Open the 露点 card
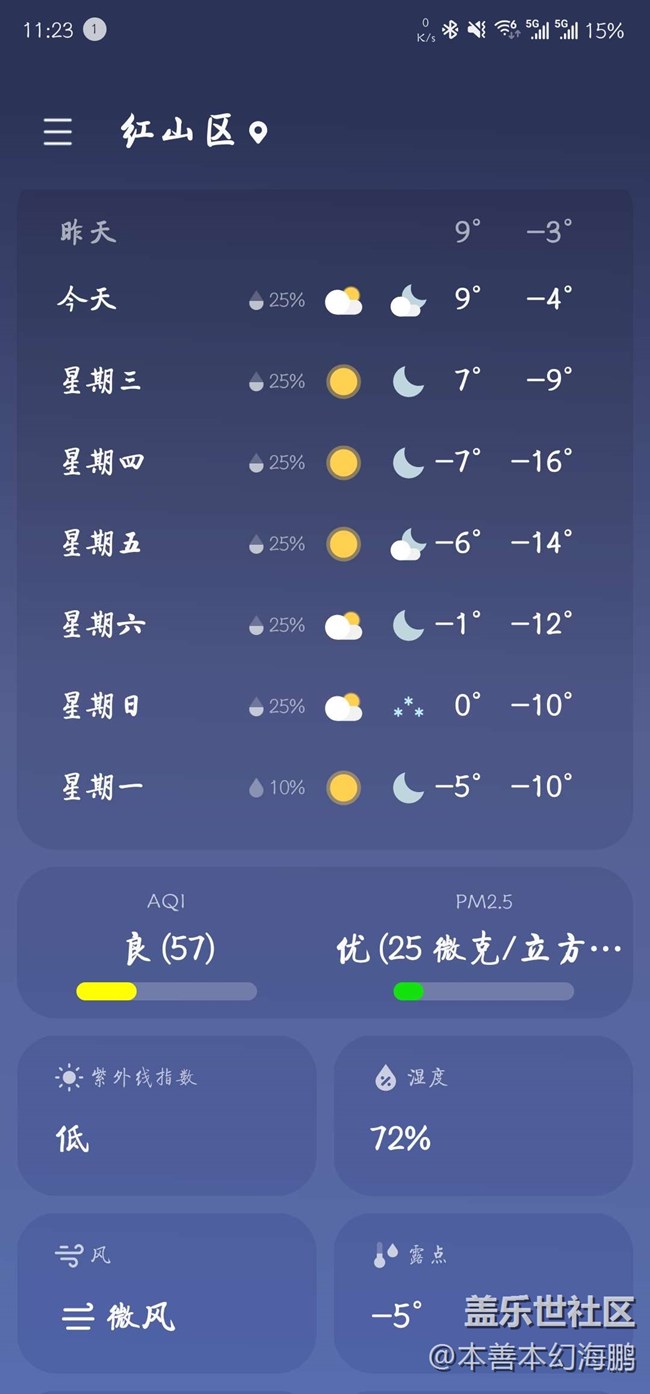 click(x=483, y=1293)
